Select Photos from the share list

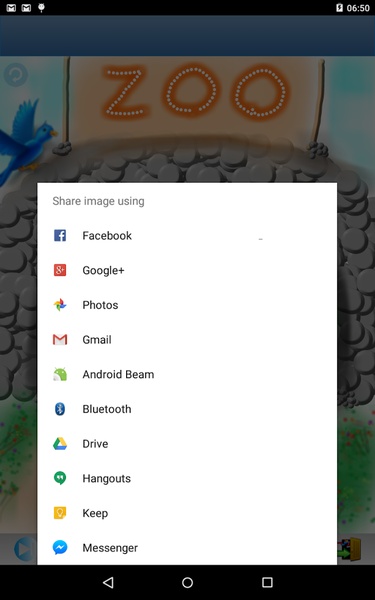187,305
